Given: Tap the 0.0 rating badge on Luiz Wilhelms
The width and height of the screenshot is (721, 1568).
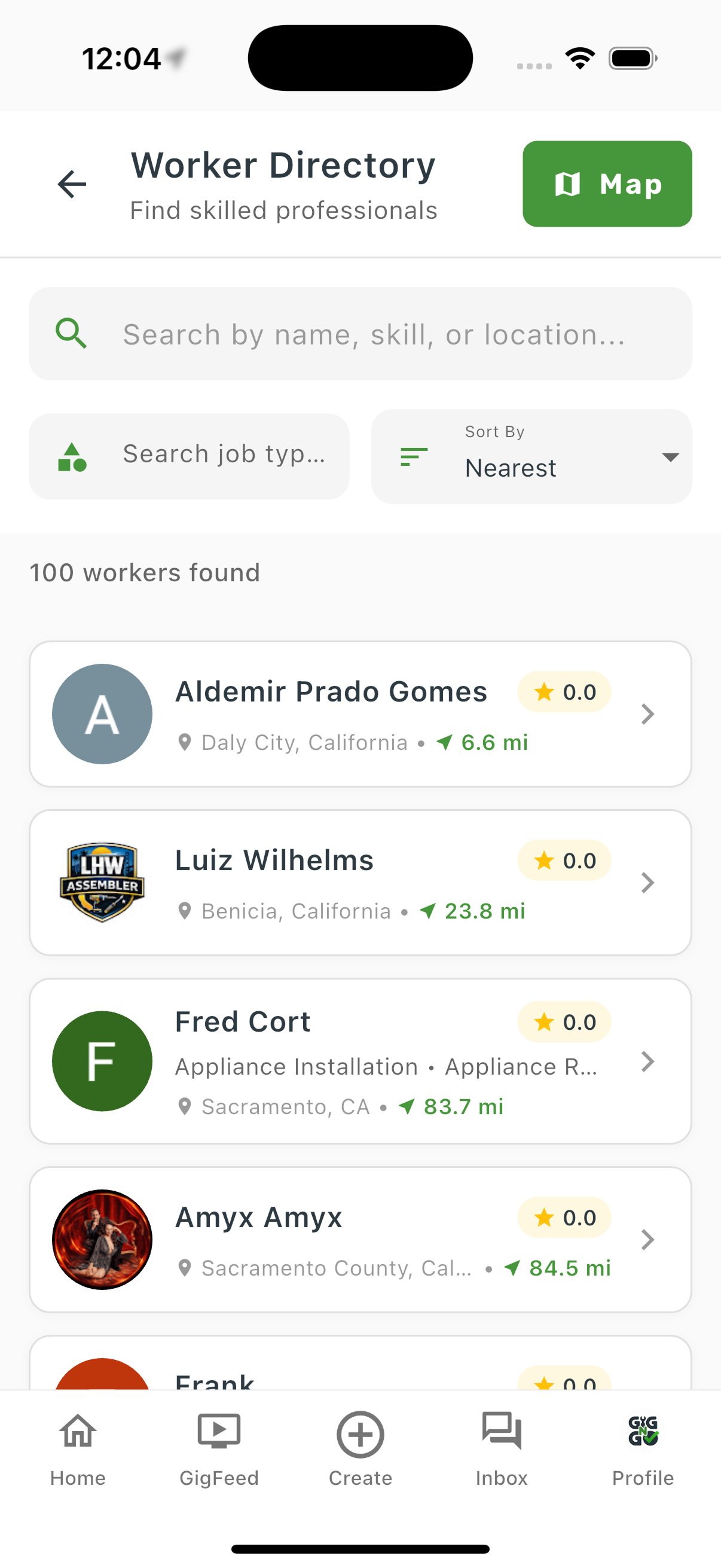Looking at the screenshot, I should (563, 860).
